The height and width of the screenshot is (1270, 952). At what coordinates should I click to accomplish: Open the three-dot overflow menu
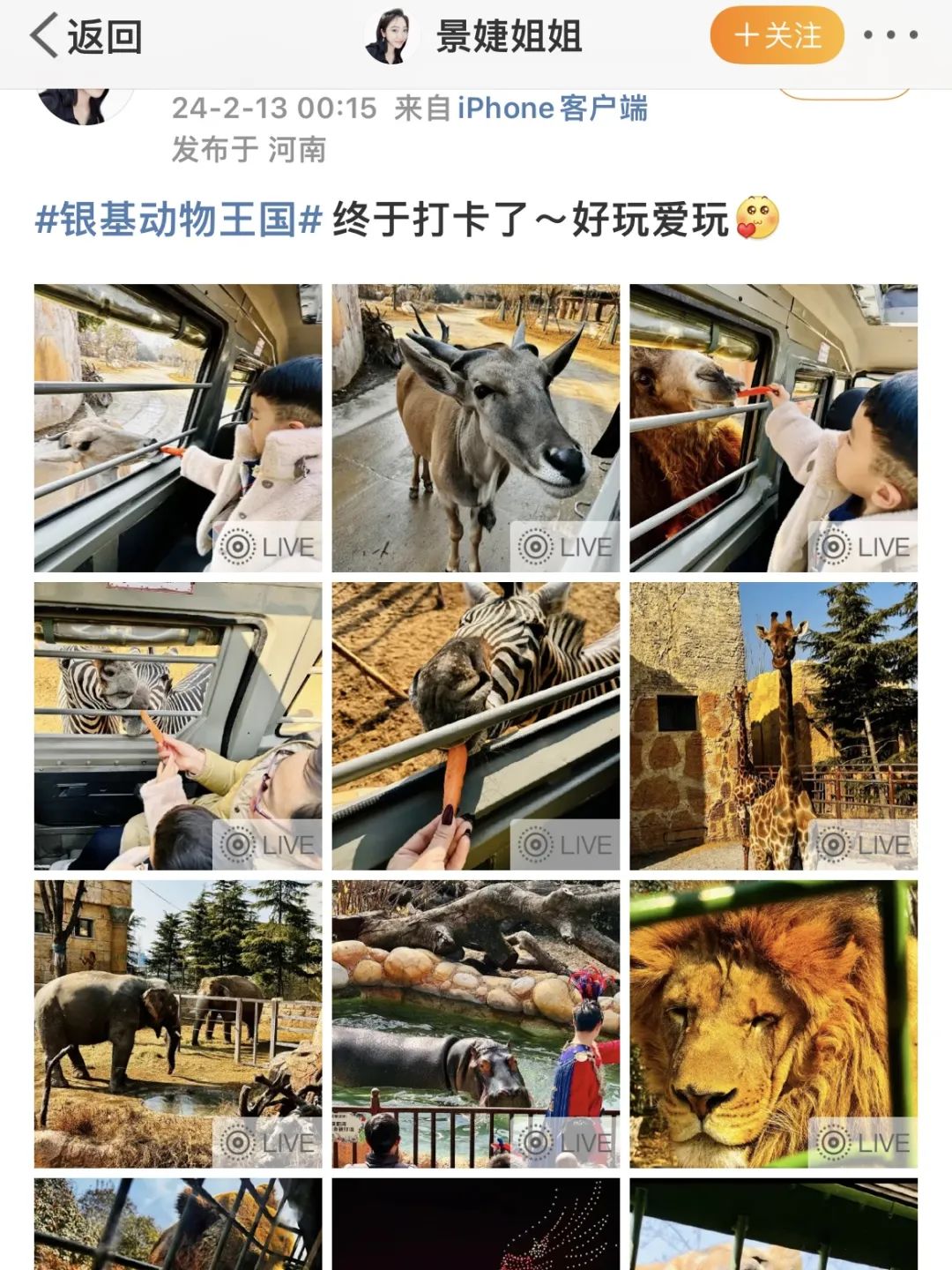pyautogui.click(x=890, y=35)
